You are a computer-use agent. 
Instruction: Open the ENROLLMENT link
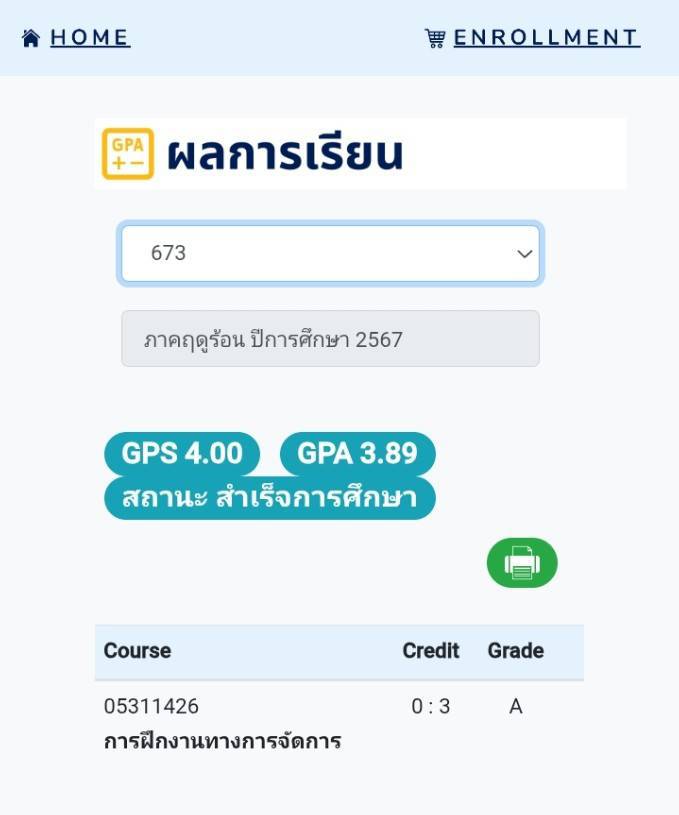(x=545, y=38)
